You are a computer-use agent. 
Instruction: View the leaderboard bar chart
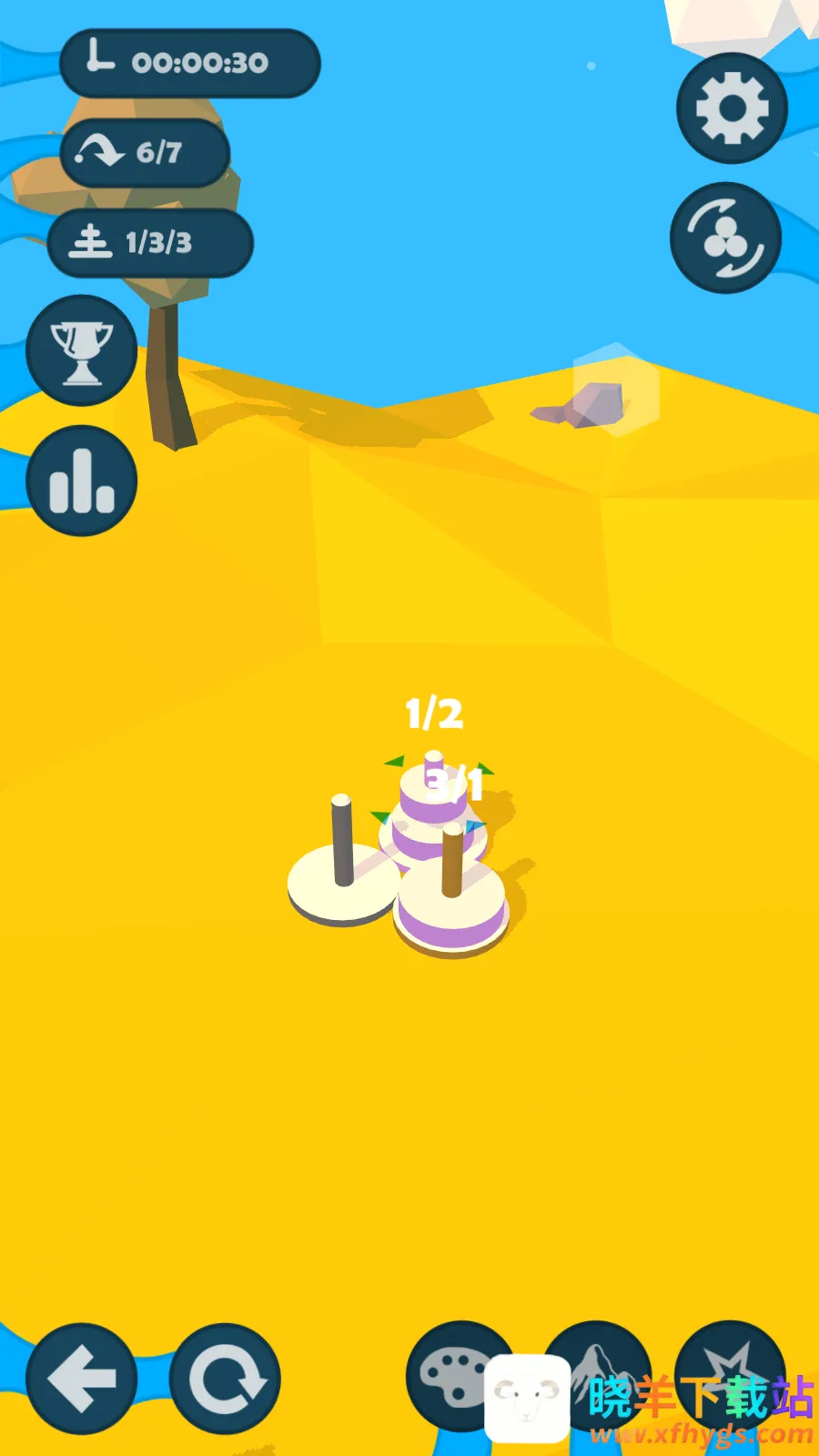[x=82, y=480]
